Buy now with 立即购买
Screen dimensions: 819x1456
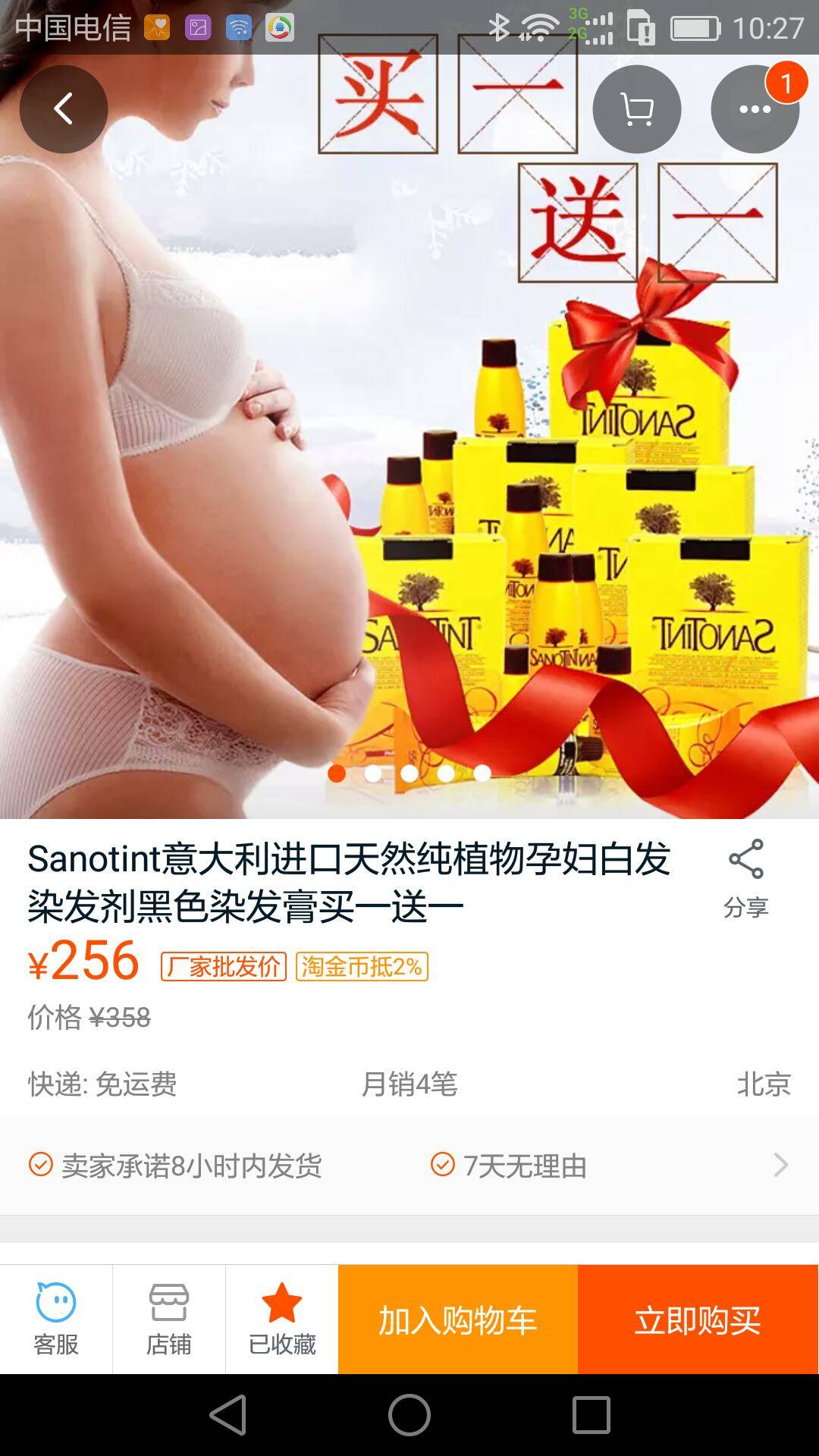(x=698, y=1320)
